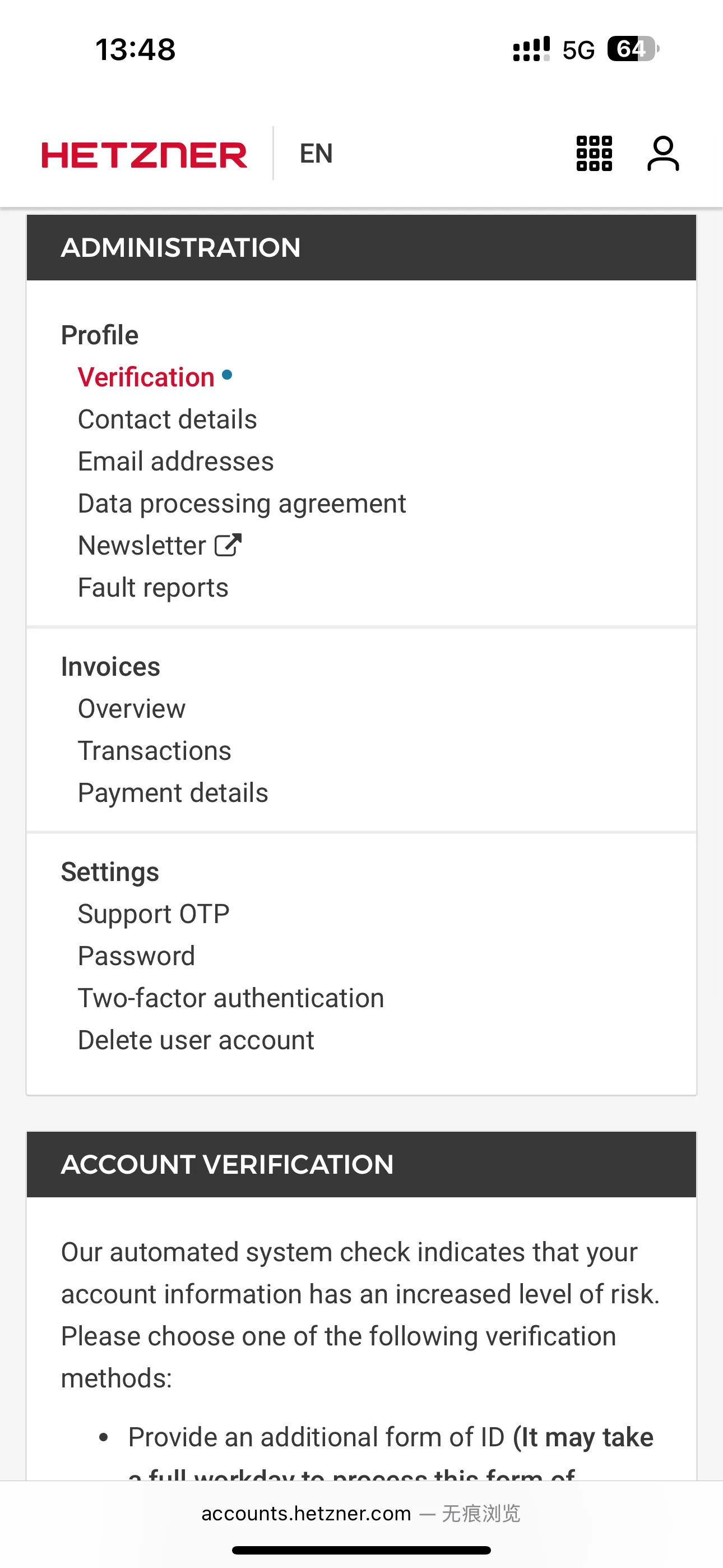Open Contact details

click(x=167, y=418)
